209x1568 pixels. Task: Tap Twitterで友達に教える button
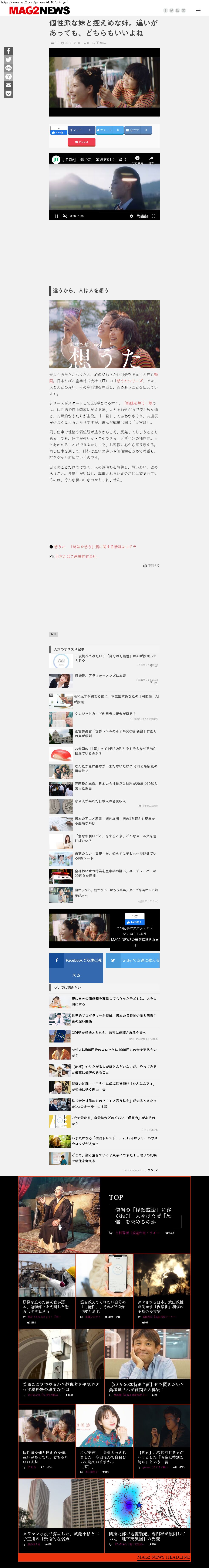pos(132,960)
